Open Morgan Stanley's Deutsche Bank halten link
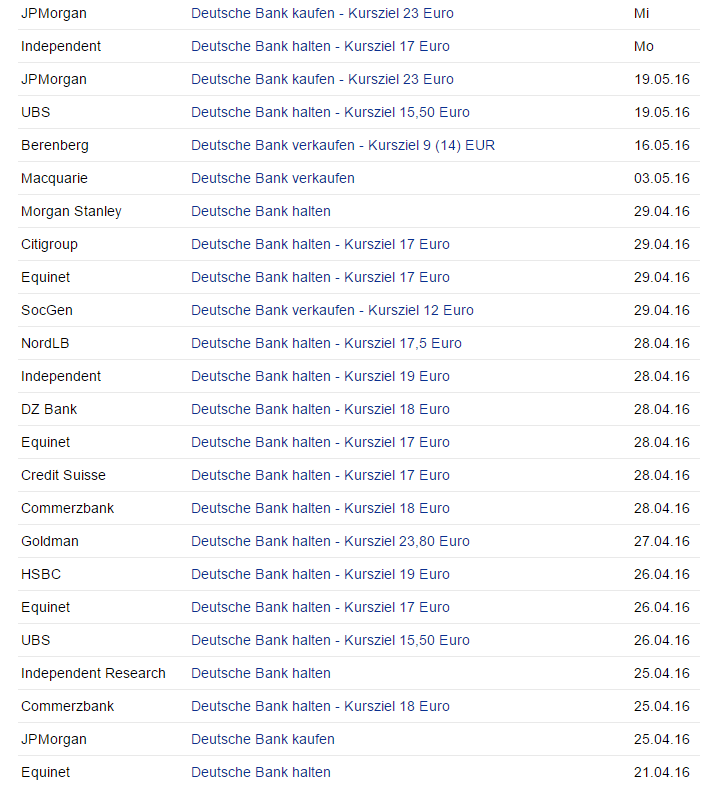This screenshot has height=785, width=707. click(x=261, y=211)
